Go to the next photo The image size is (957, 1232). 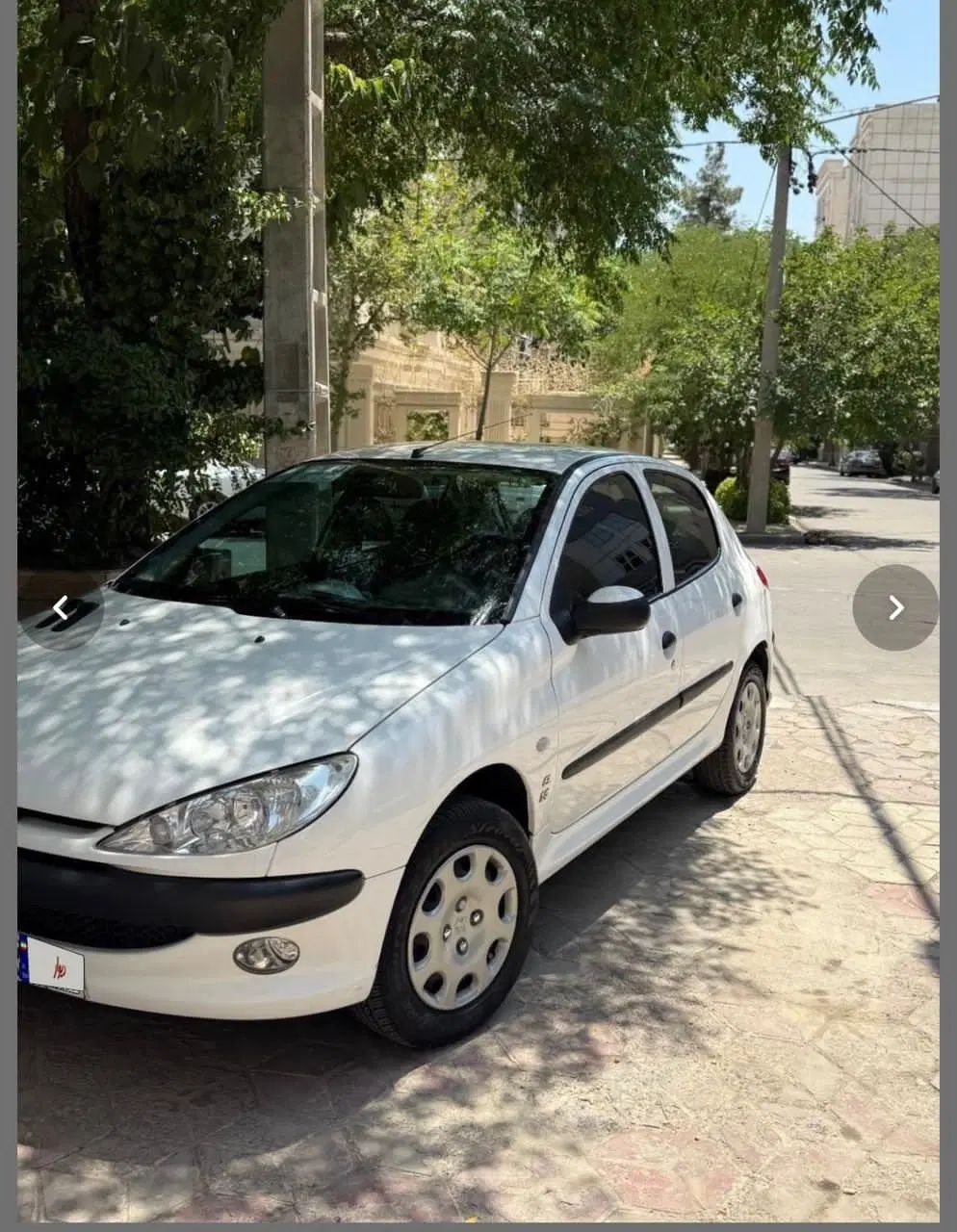(895, 607)
